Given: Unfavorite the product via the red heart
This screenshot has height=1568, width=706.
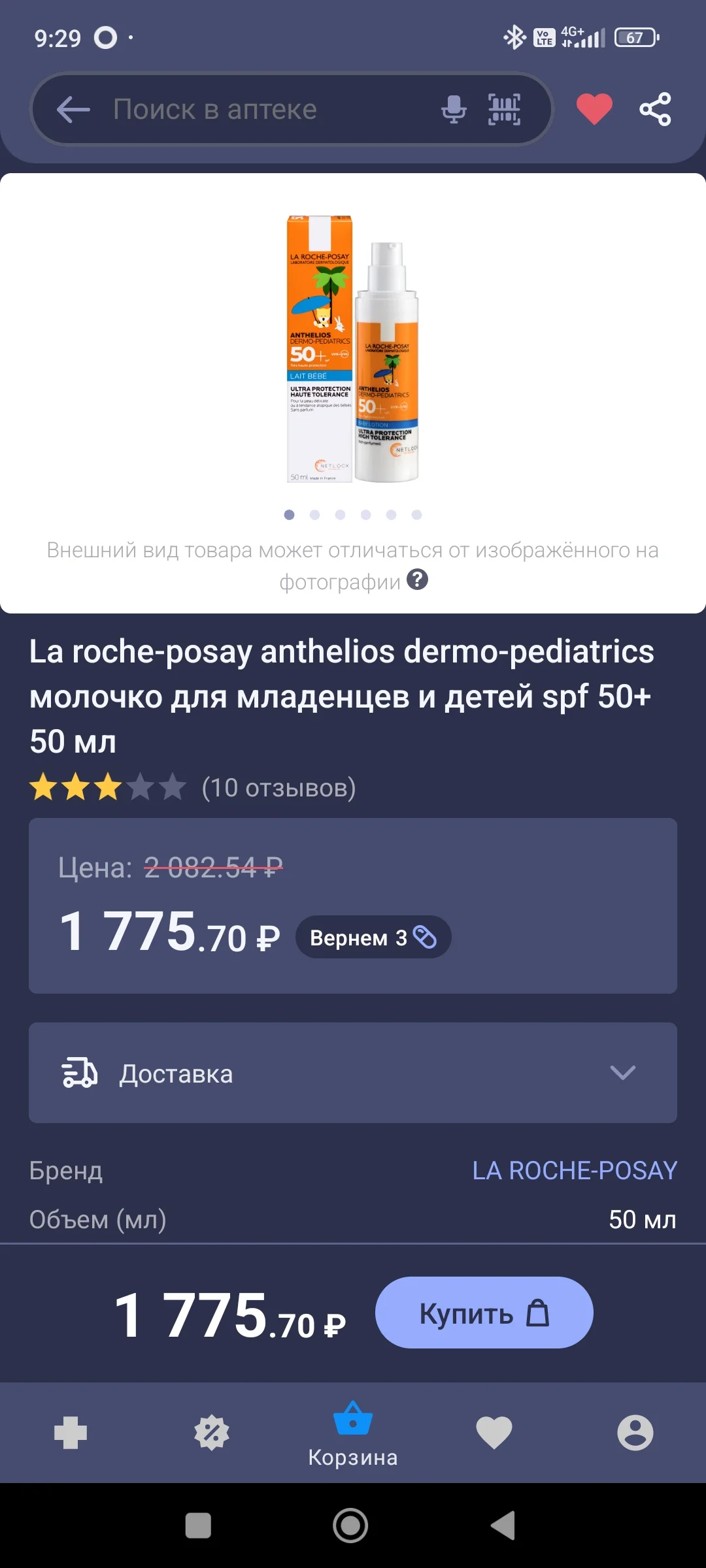Looking at the screenshot, I should [x=595, y=109].
